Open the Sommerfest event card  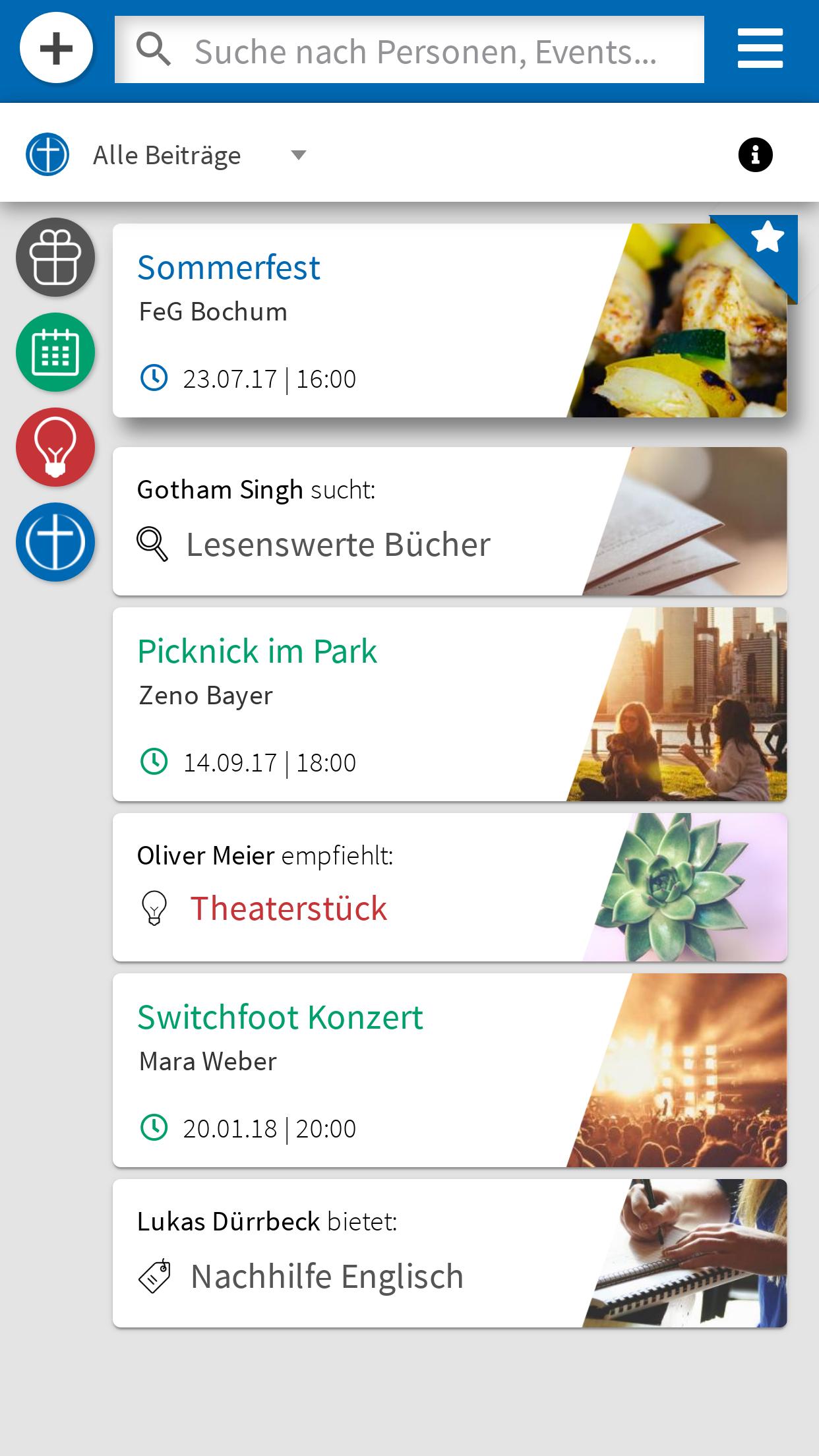(450, 320)
